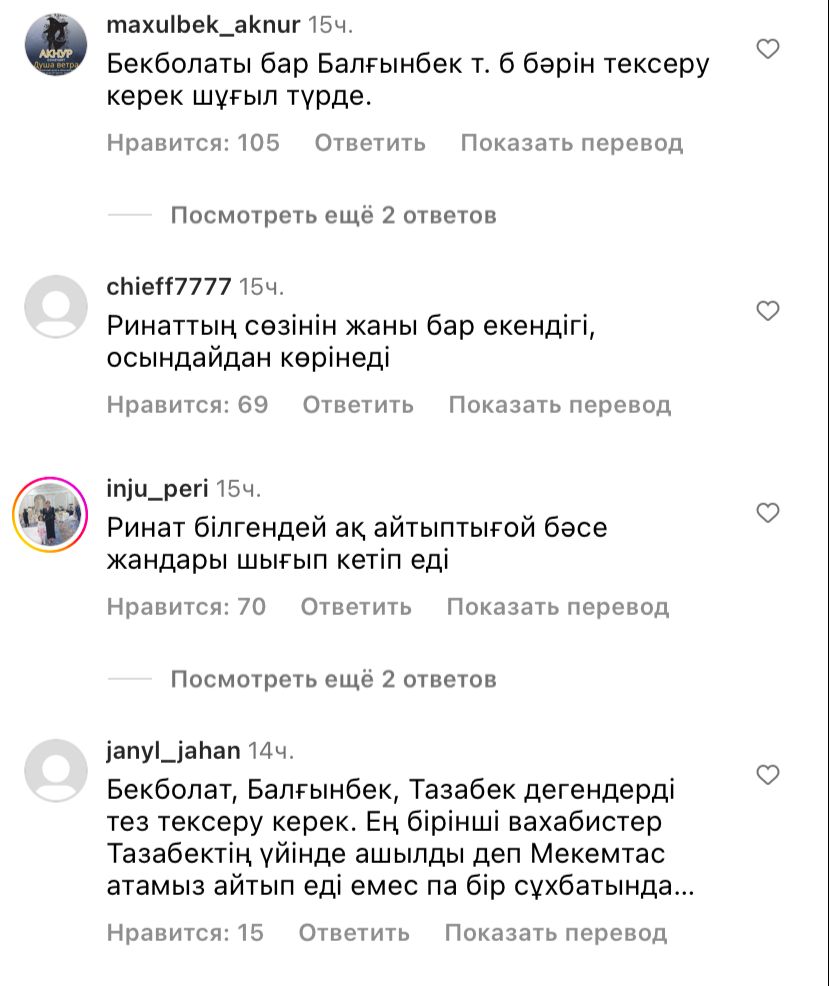Reply to janyl_jahan's comment
The image size is (829, 986).
click(354, 933)
